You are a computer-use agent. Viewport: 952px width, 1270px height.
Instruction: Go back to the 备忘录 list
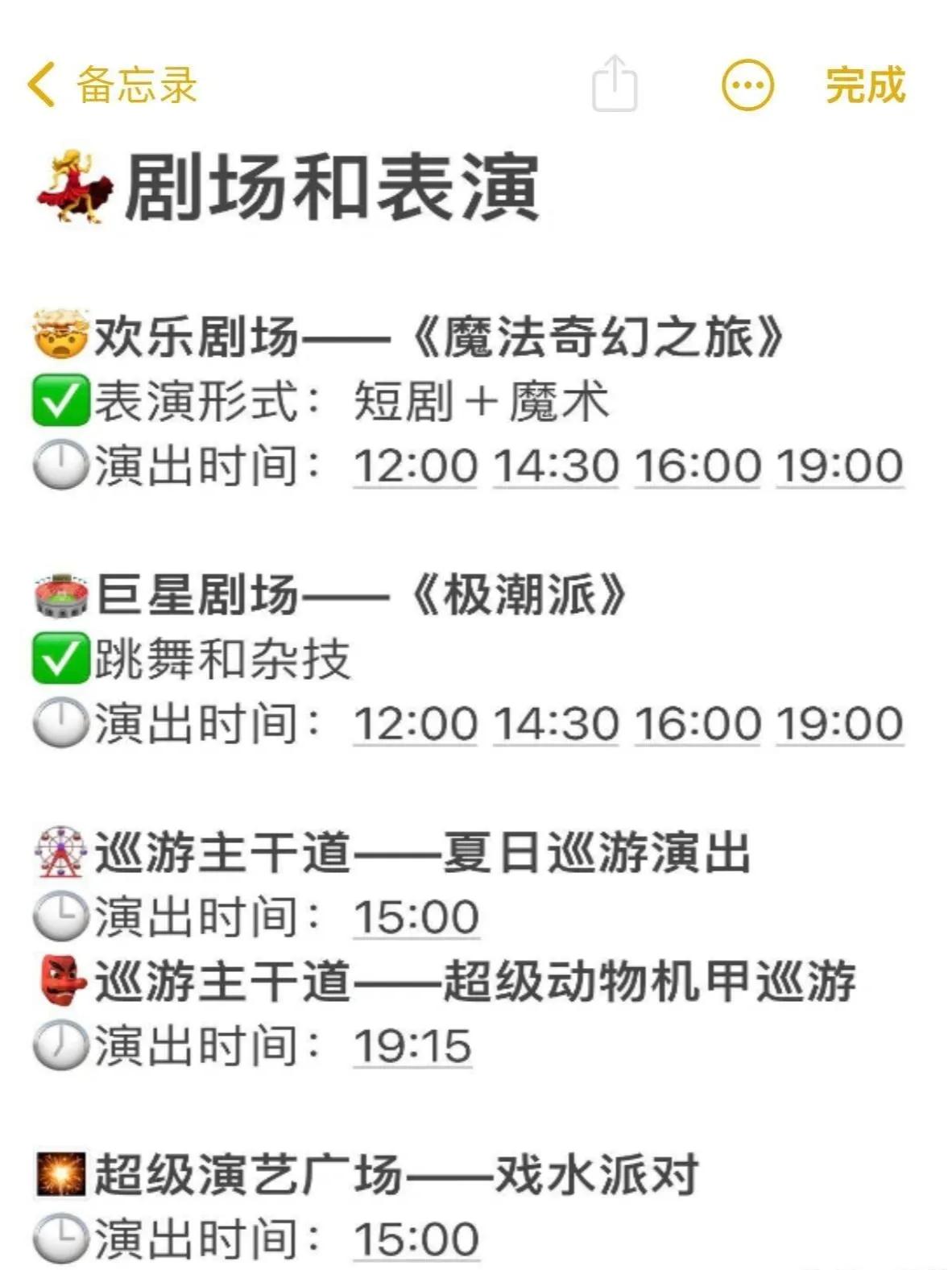(113, 85)
